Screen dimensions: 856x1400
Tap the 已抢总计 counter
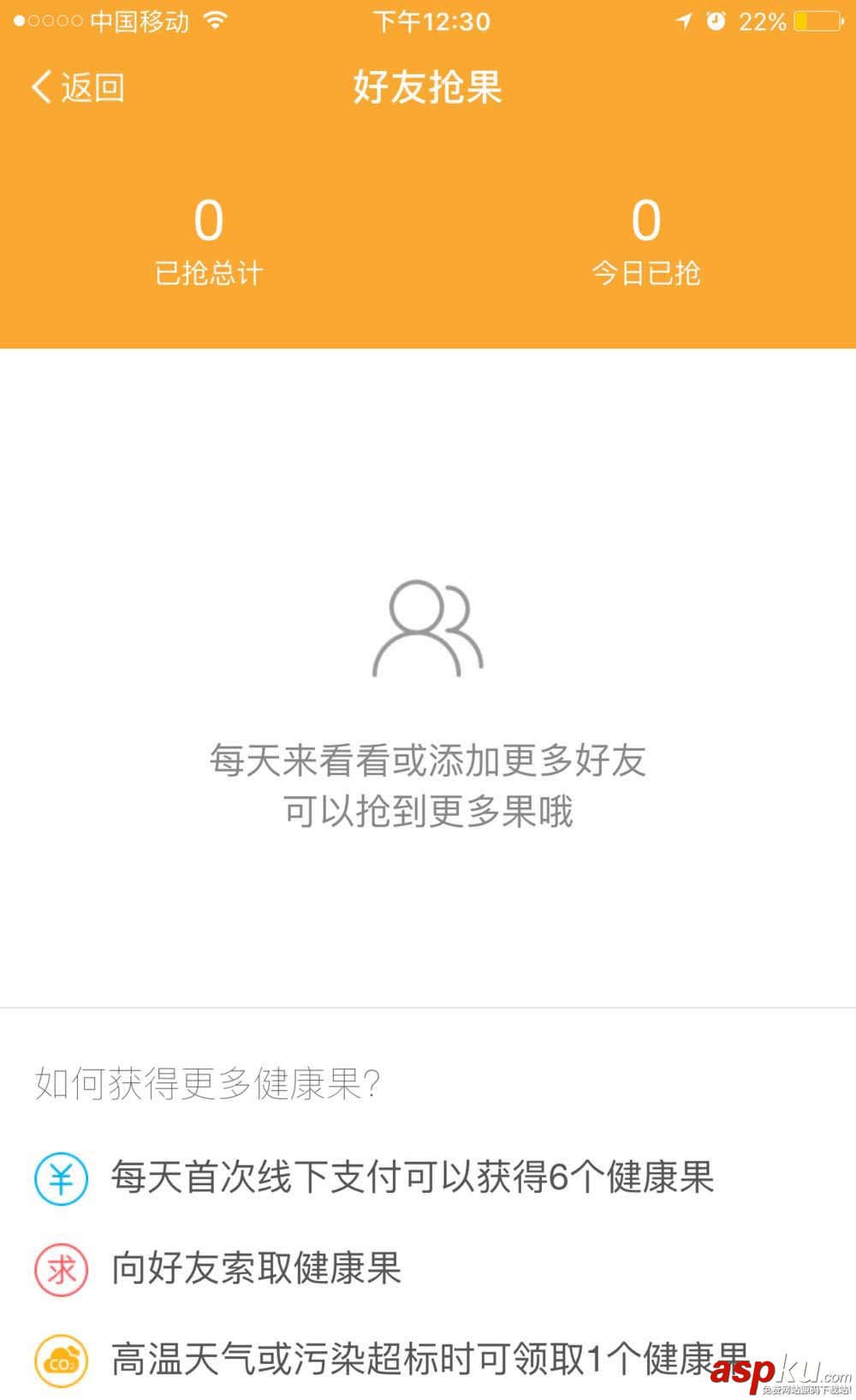(x=208, y=273)
